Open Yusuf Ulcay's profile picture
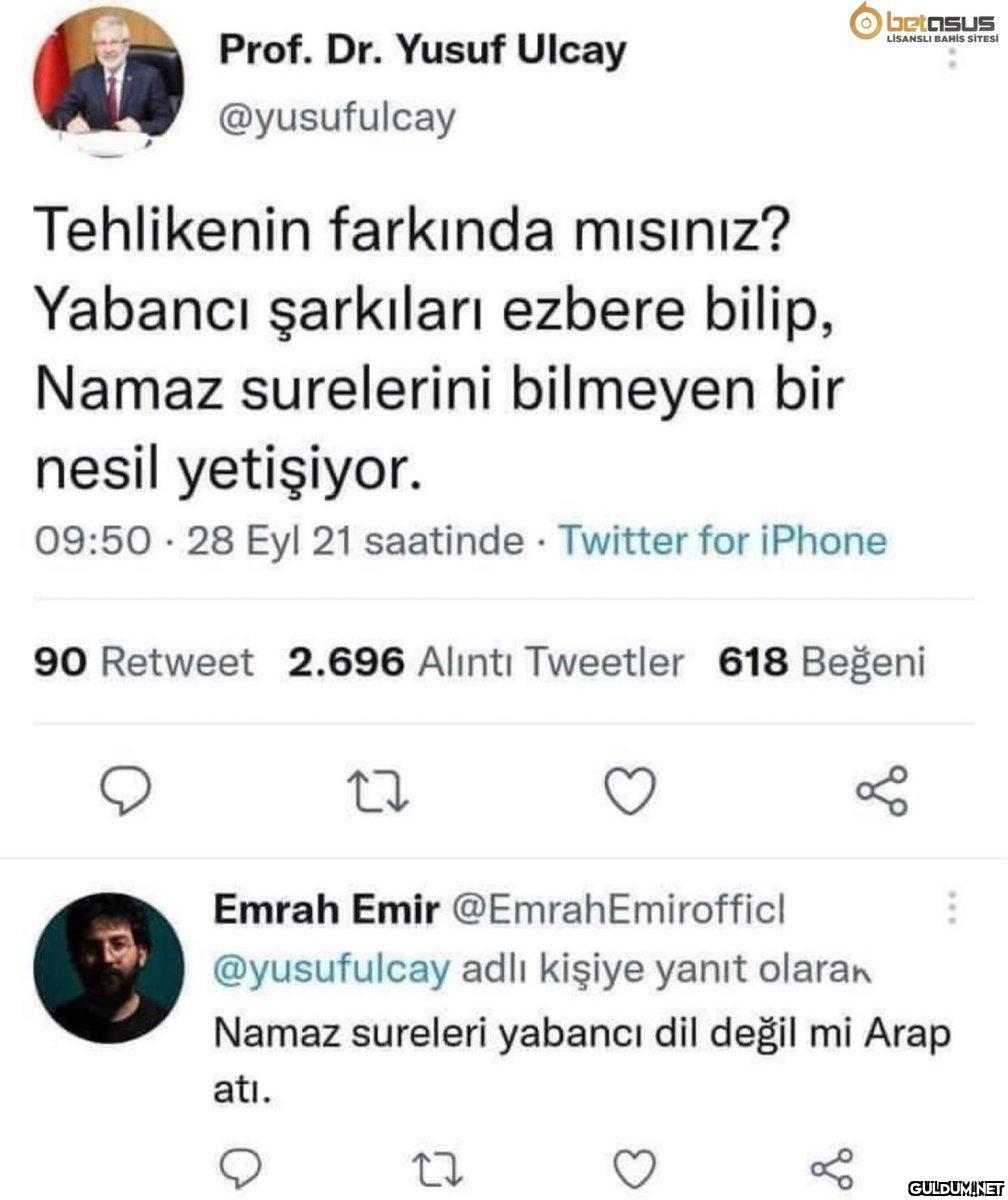 tap(110, 88)
